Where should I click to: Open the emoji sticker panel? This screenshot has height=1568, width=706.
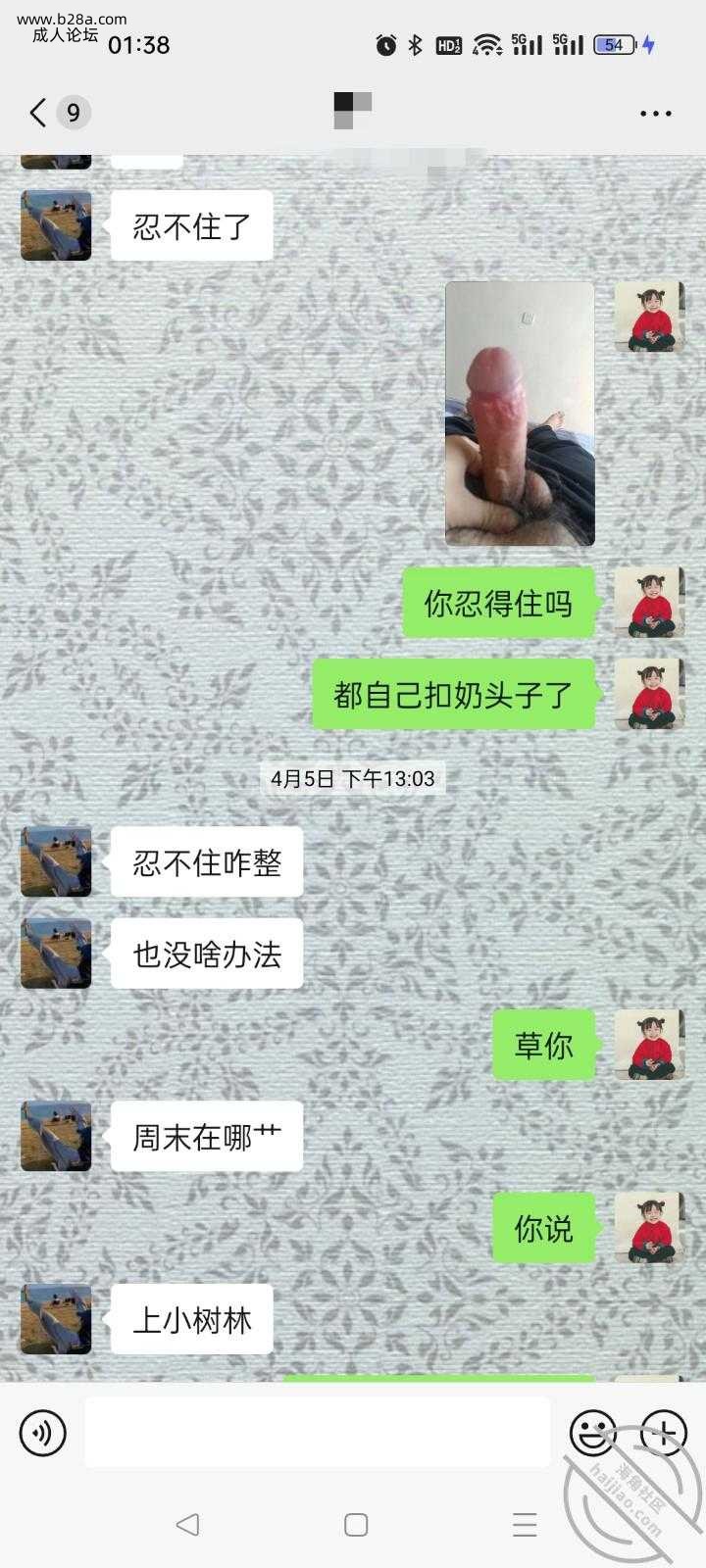592,1433
